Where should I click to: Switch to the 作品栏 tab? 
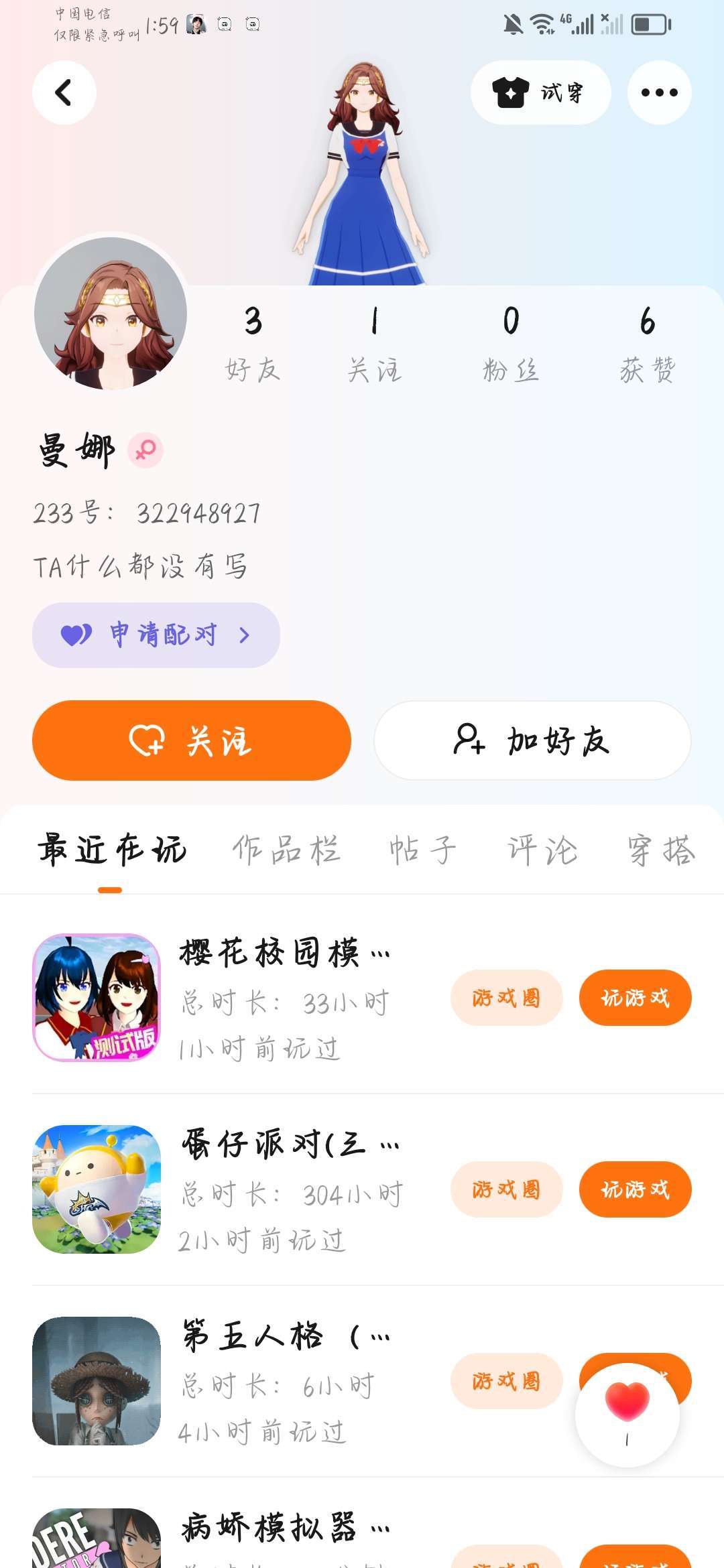pos(286,850)
